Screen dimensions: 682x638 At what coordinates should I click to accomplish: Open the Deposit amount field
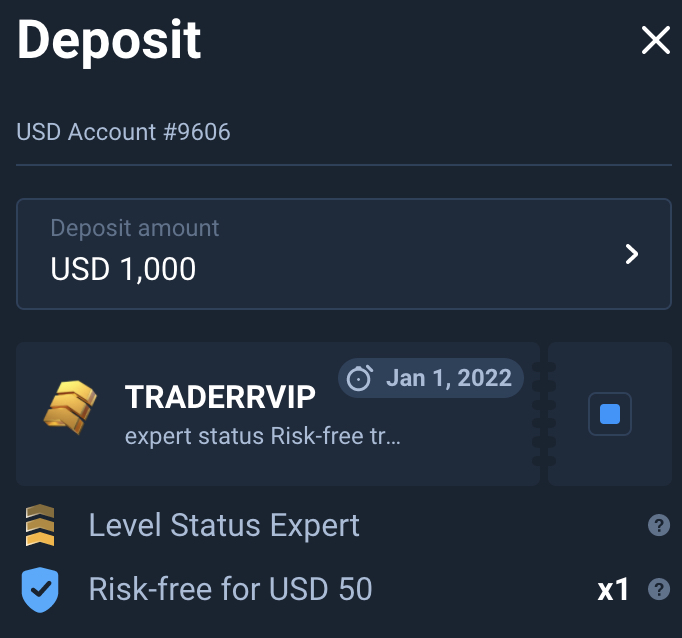pyautogui.click(x=343, y=254)
